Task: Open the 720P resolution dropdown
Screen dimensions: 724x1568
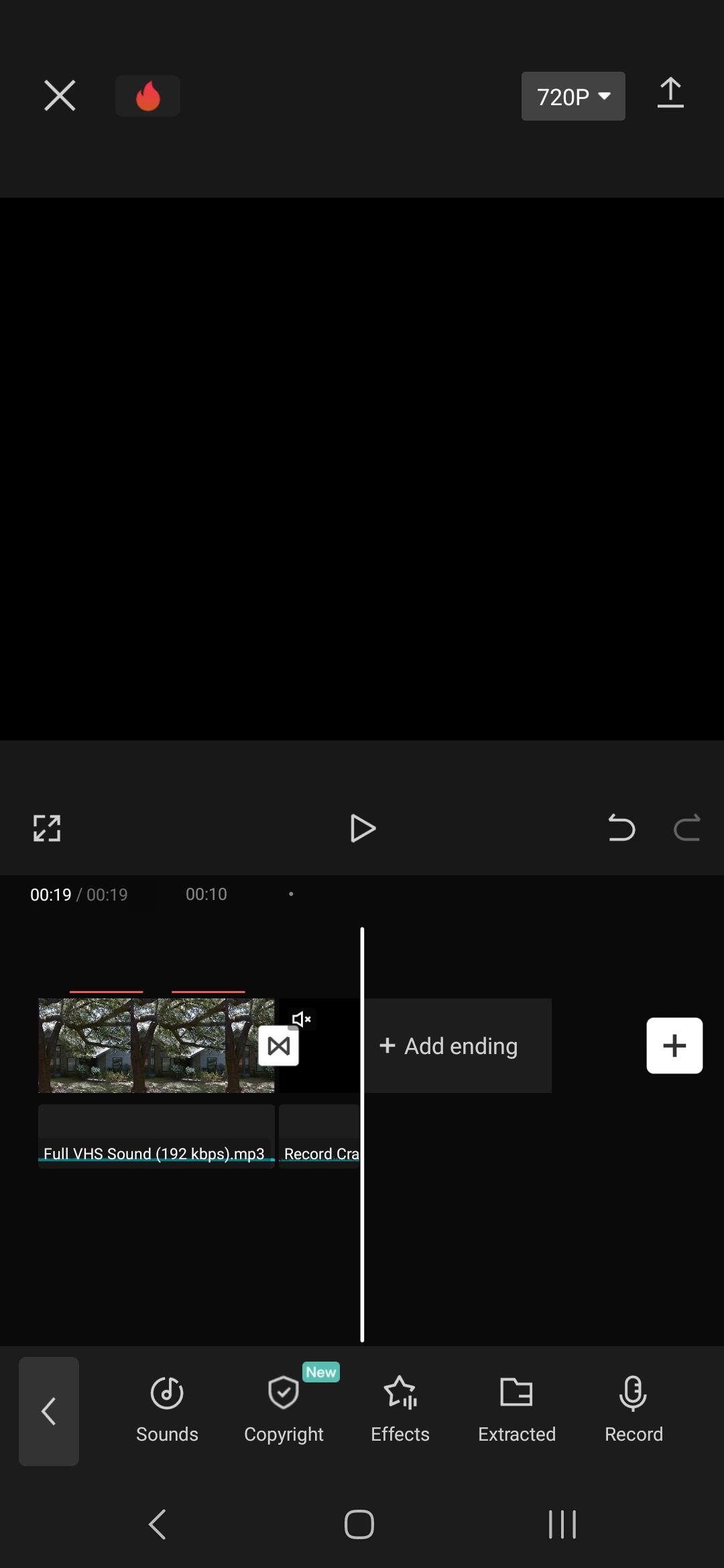Action: [573, 96]
